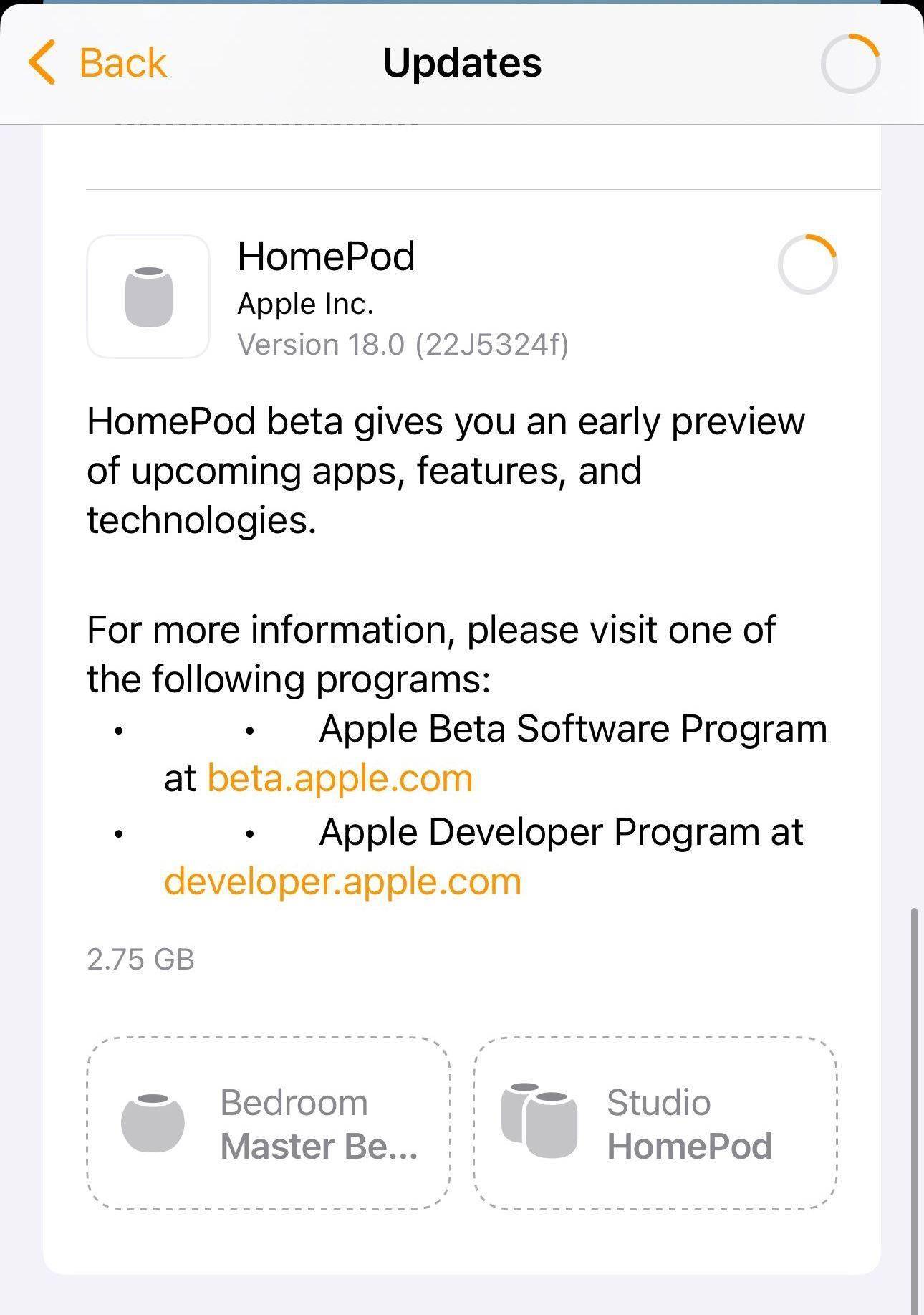
Task: Open the beta.apple.com link
Action: (340, 778)
